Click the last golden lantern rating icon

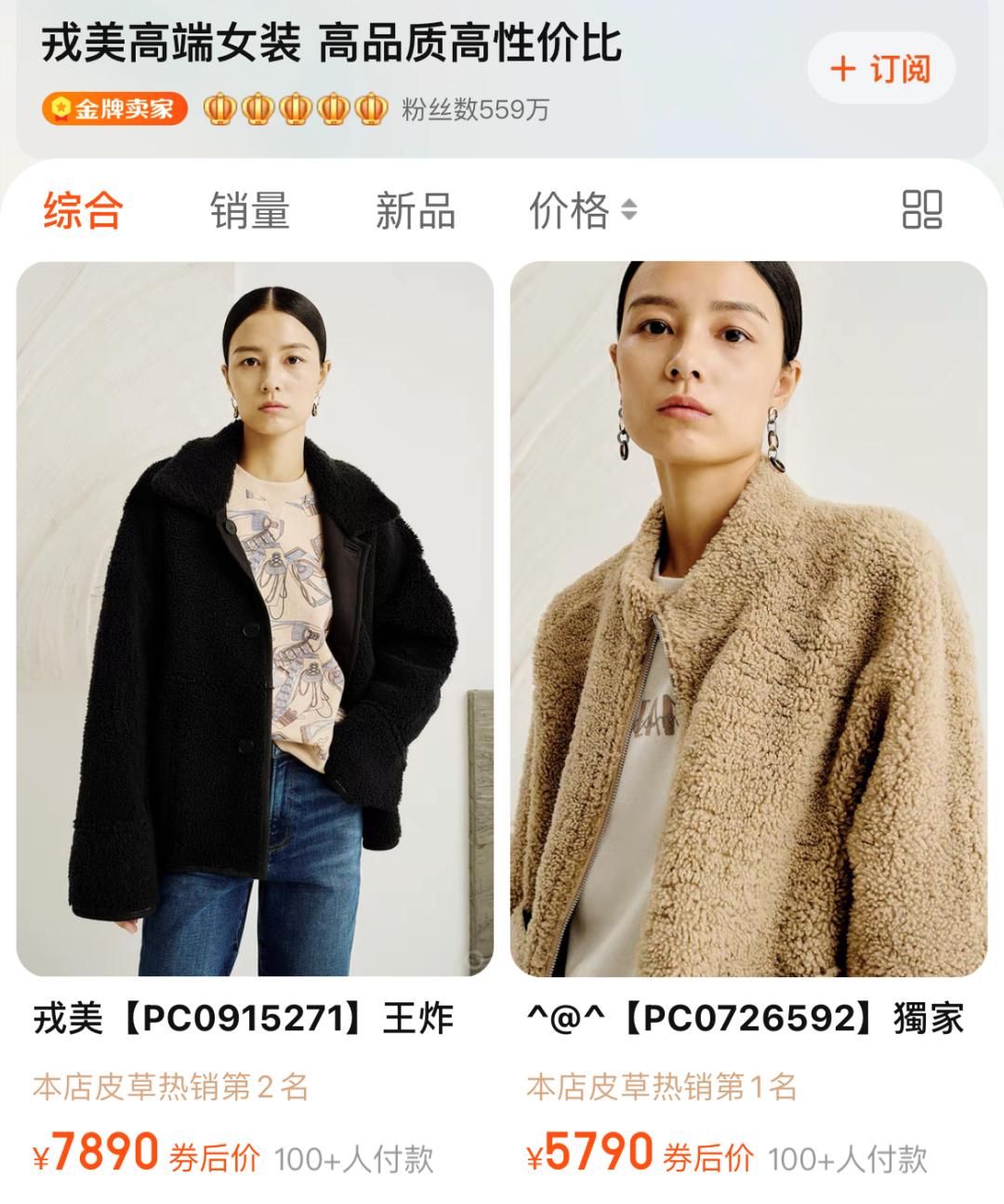(x=371, y=109)
